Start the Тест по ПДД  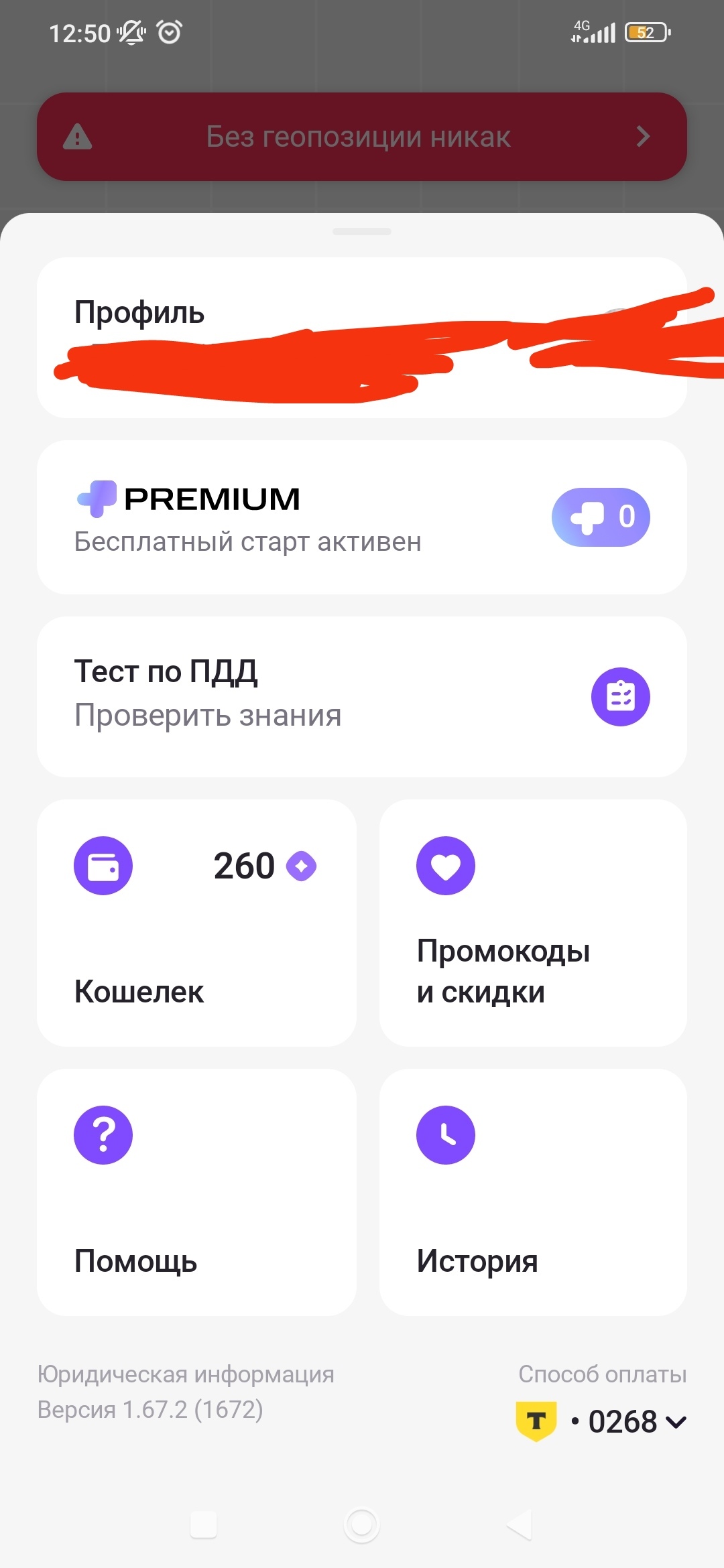(362, 697)
